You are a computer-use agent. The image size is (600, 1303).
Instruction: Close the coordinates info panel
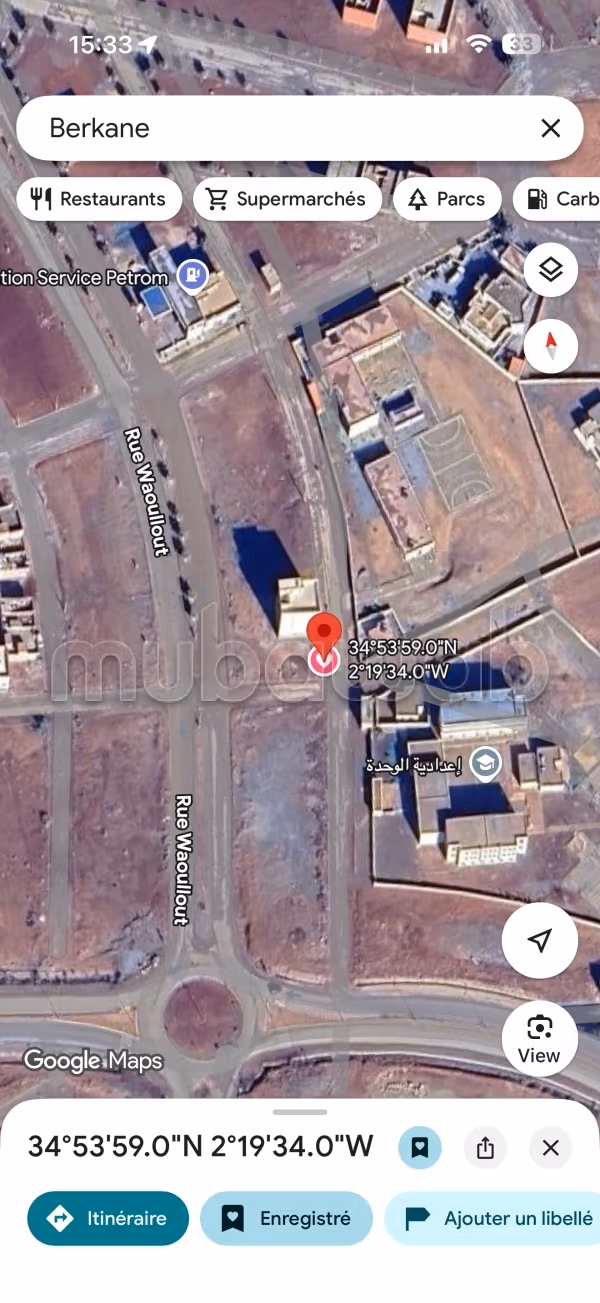(x=550, y=1147)
